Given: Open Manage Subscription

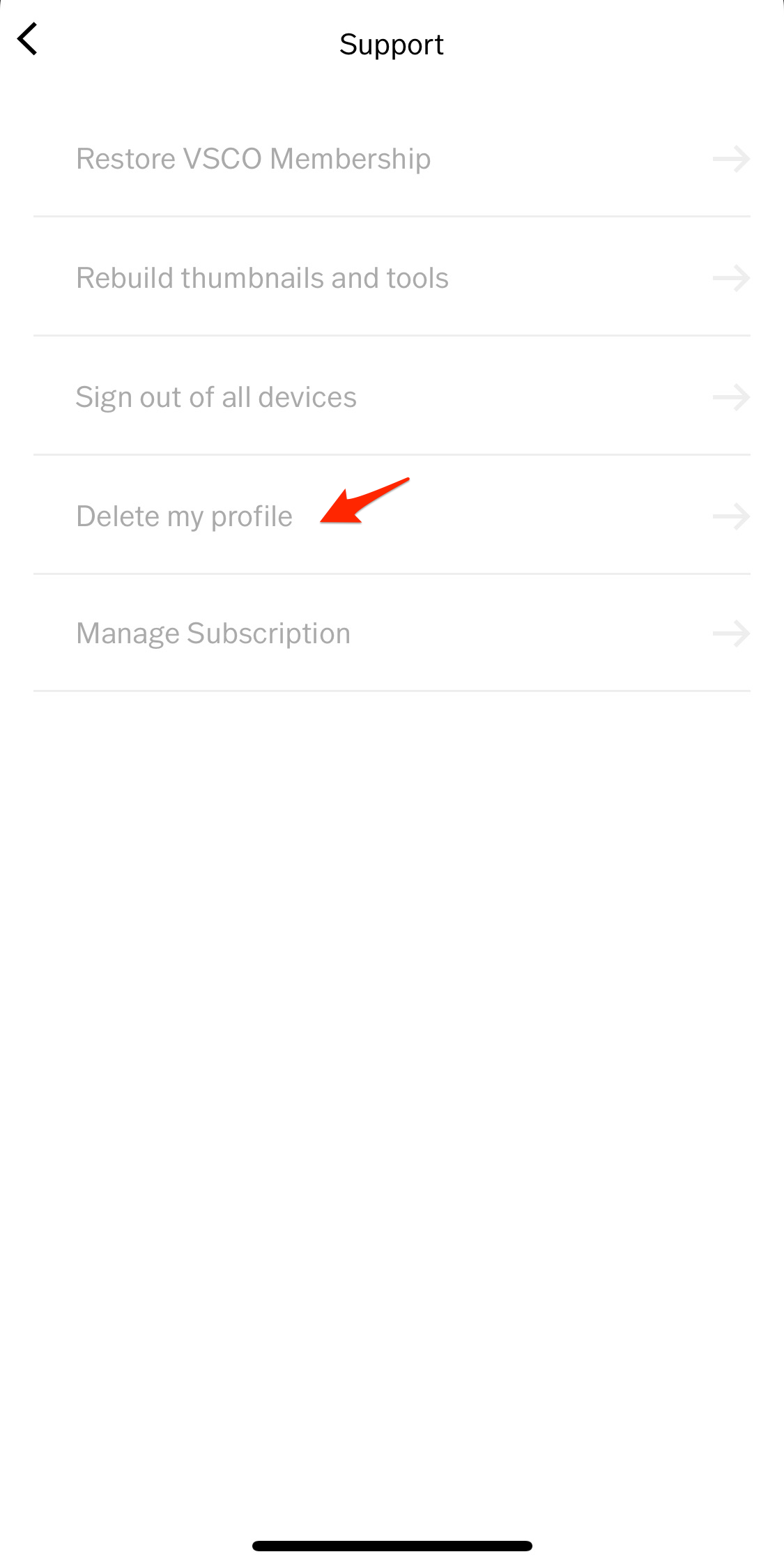Looking at the screenshot, I should [x=213, y=633].
